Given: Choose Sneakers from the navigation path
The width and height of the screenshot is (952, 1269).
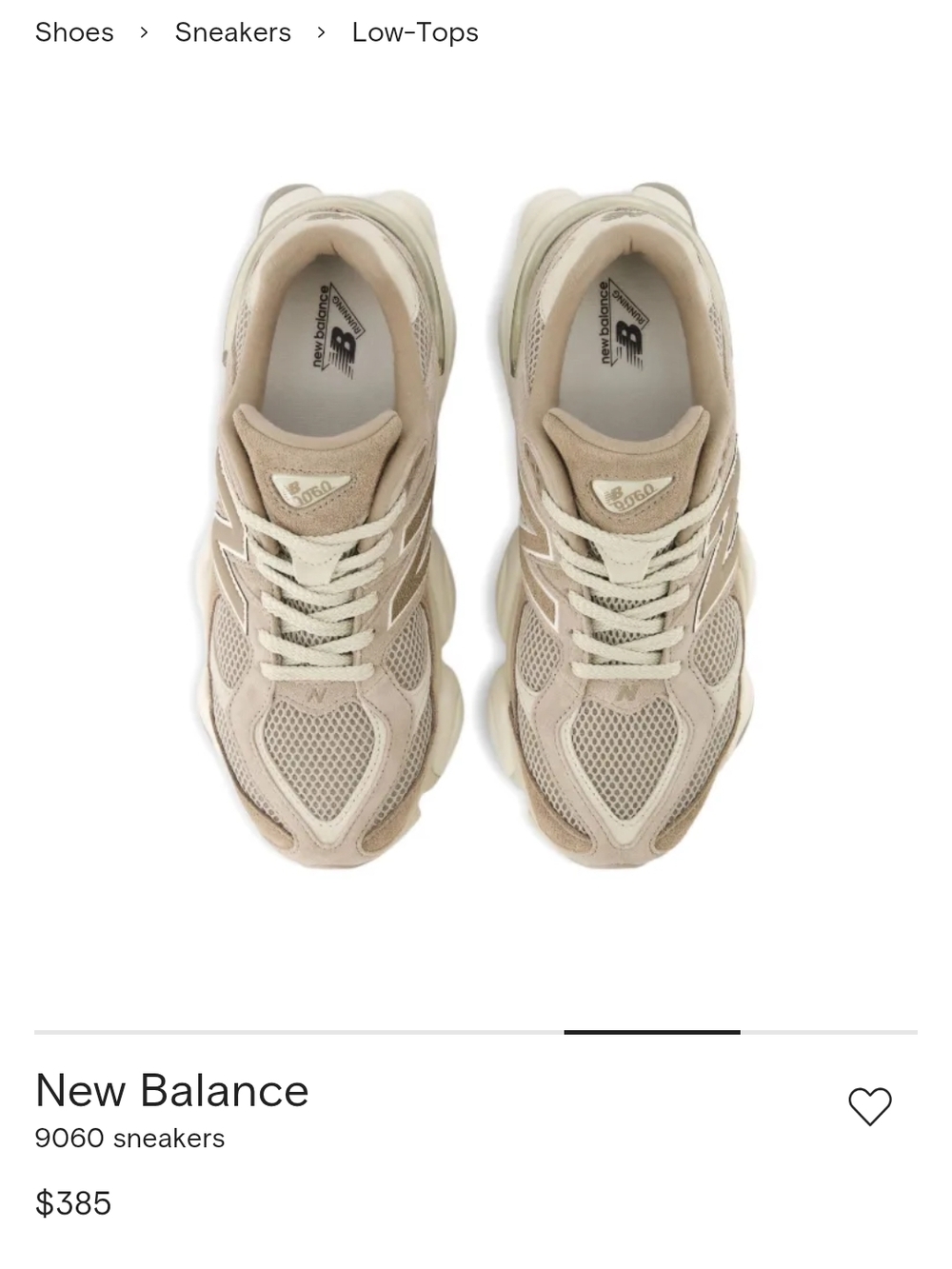Looking at the screenshot, I should tap(232, 31).
